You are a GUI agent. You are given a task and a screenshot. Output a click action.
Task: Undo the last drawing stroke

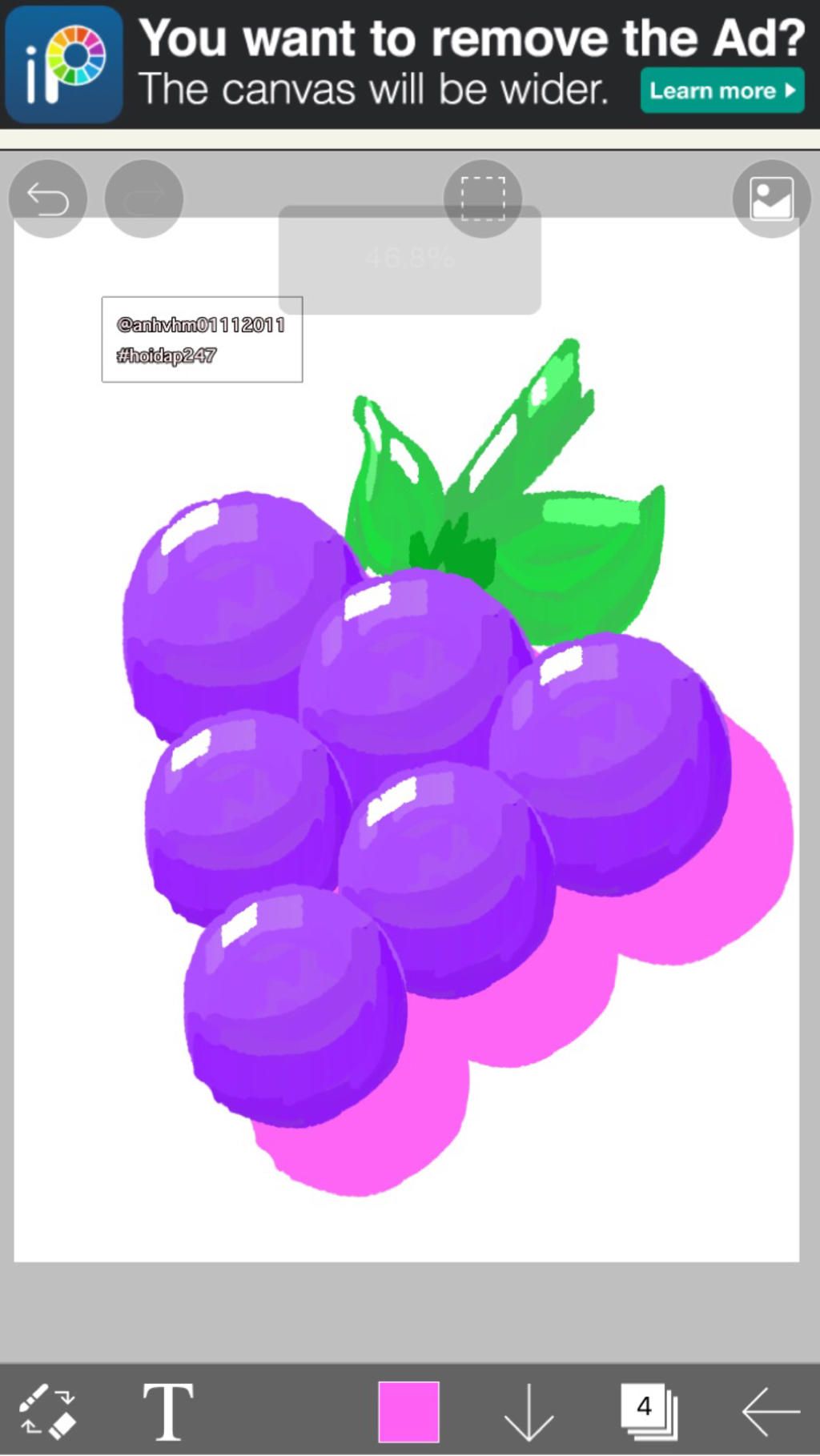(48, 199)
